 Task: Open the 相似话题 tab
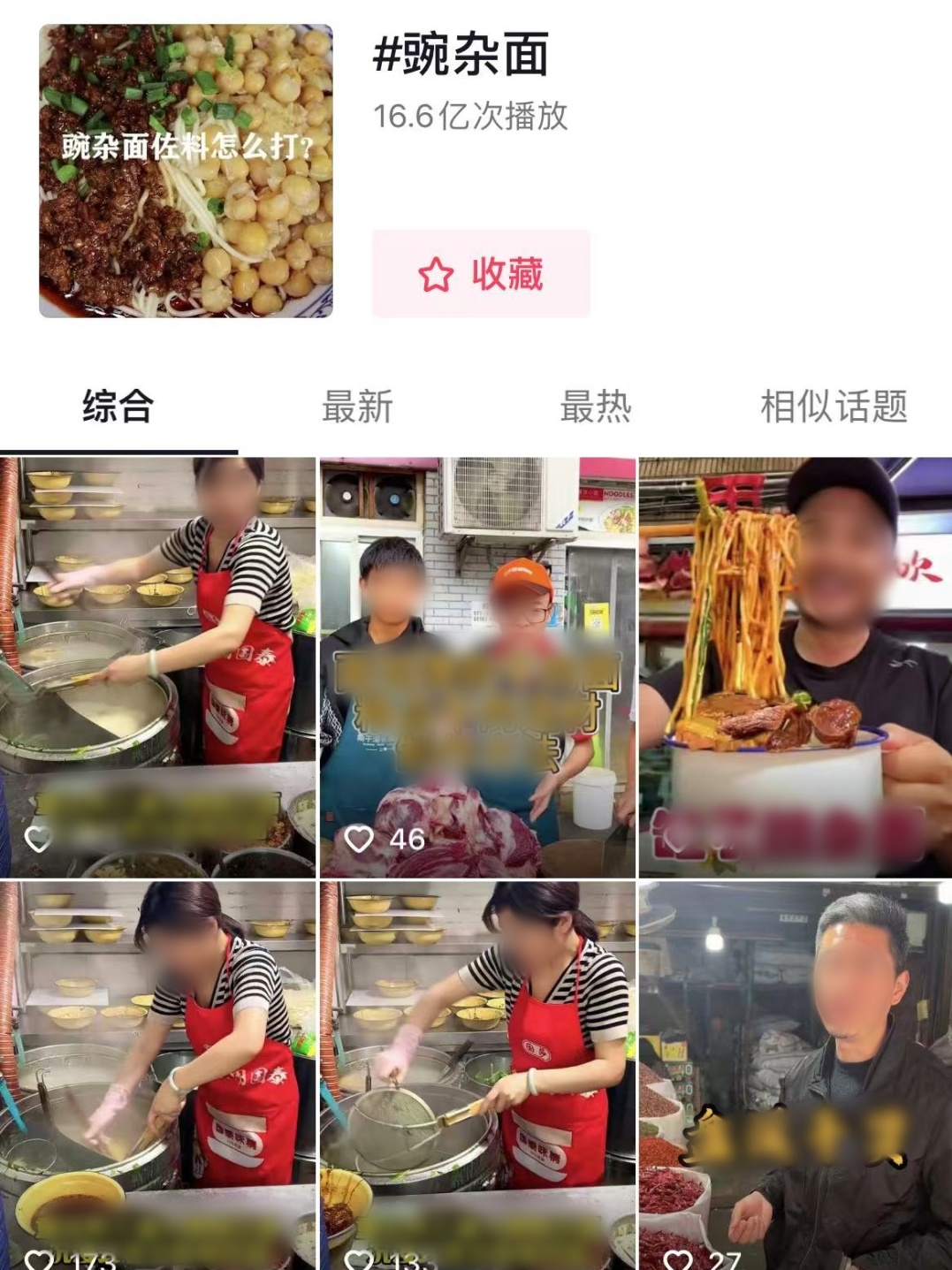(x=834, y=407)
